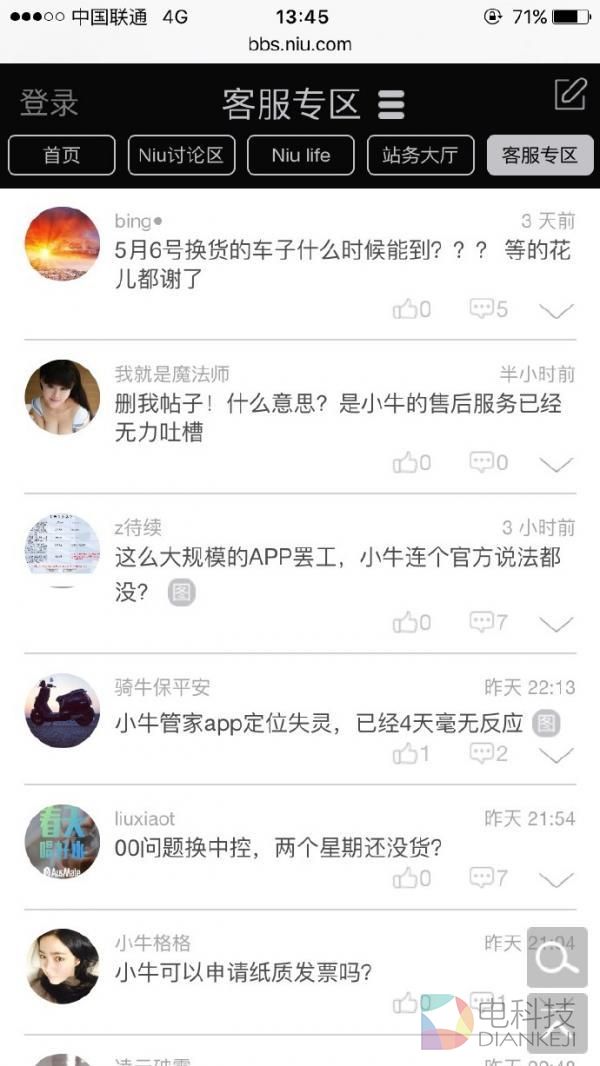View comments on bing's post
Viewport: 600px width, 1066px height.
pos(489,309)
